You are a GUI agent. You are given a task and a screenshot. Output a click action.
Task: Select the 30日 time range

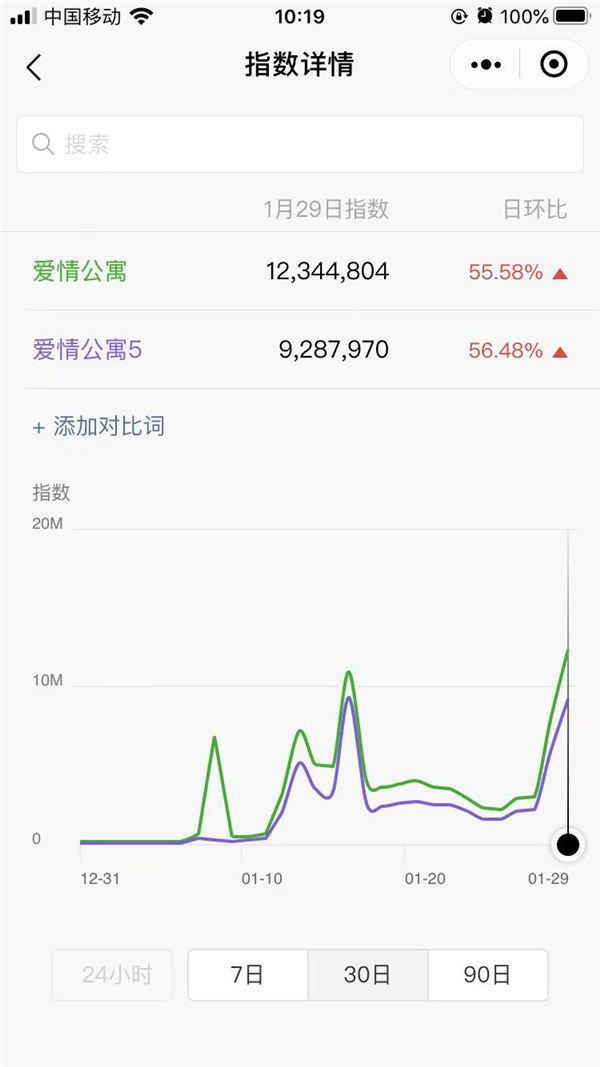click(368, 975)
